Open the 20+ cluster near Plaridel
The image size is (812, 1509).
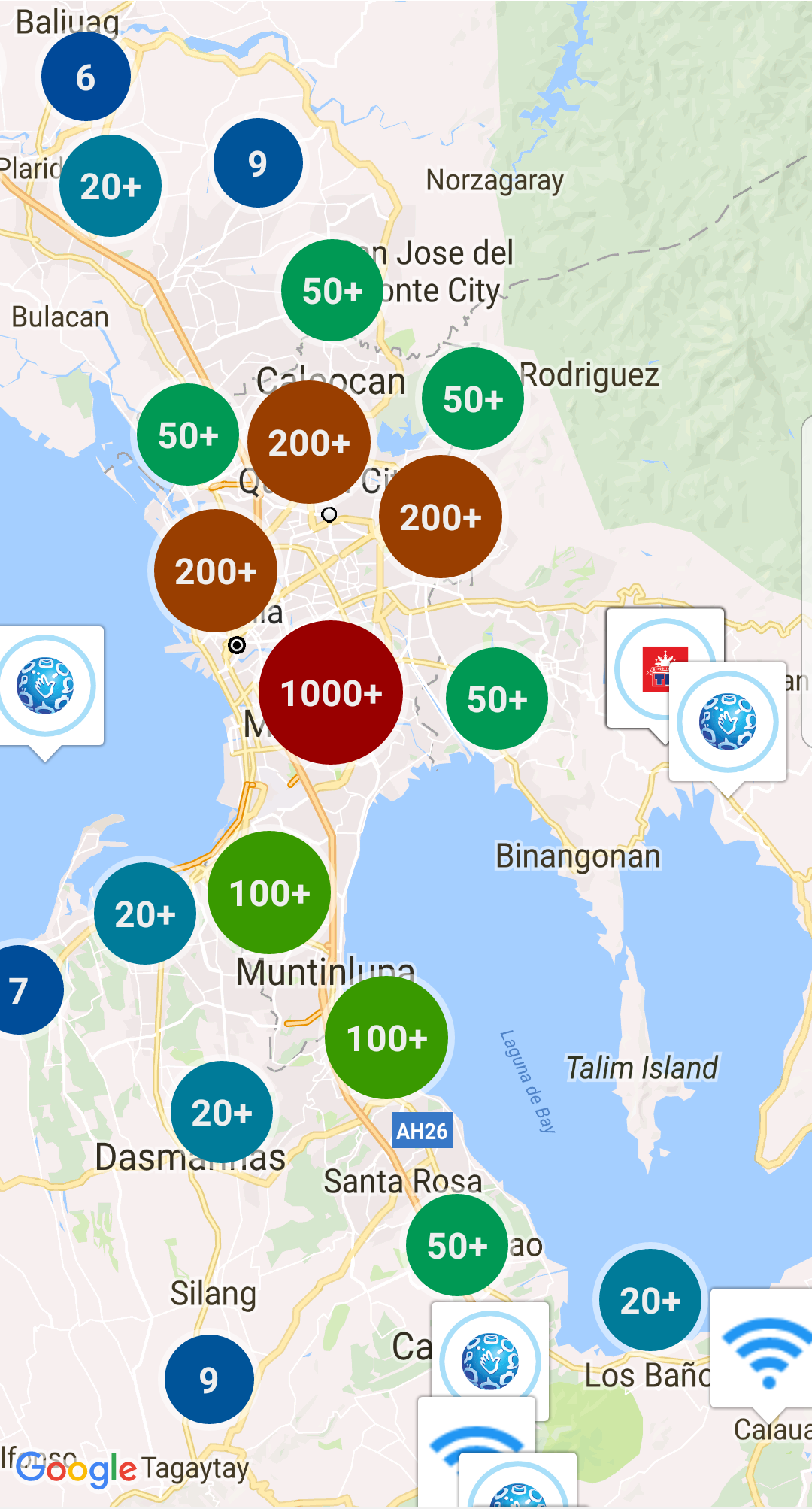click(111, 186)
